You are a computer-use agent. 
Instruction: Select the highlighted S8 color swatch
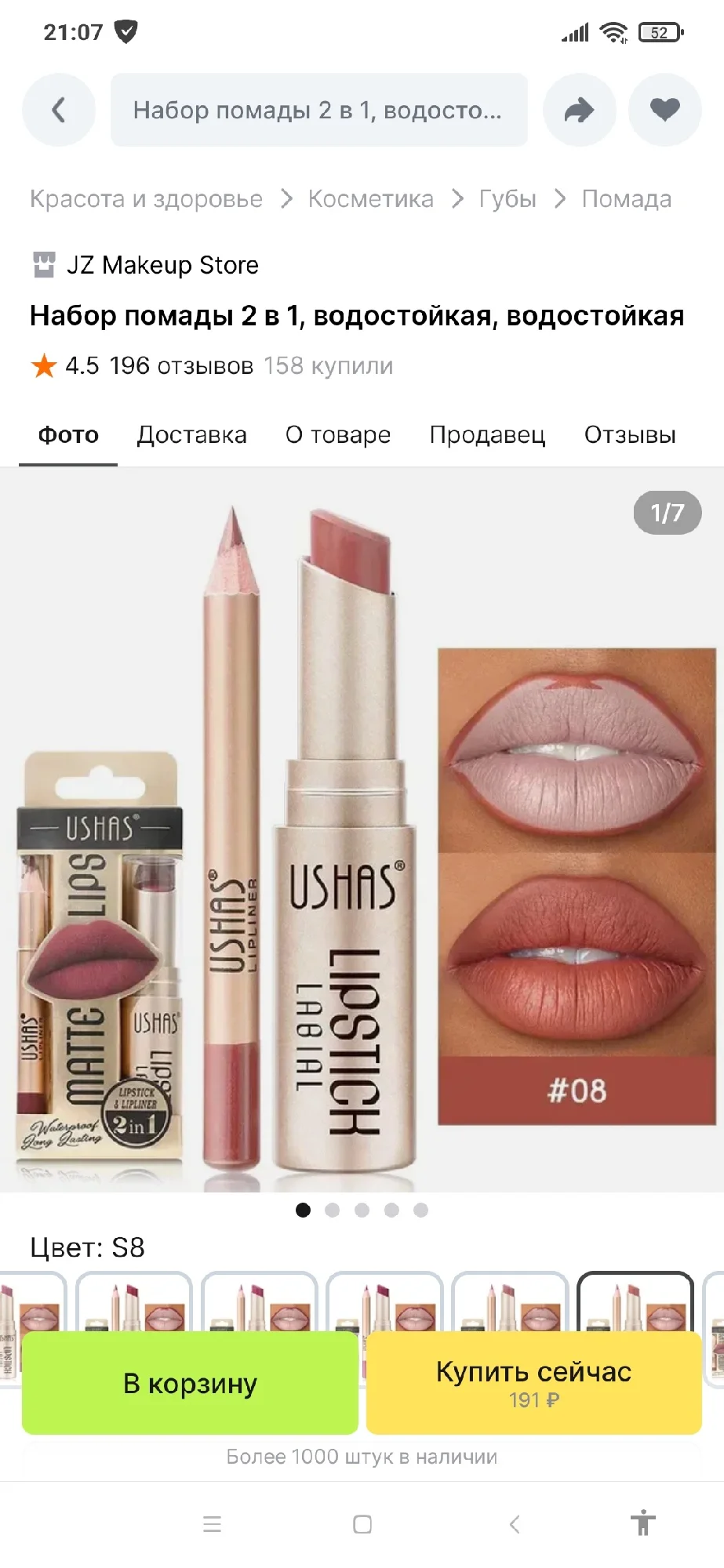[635, 1302]
